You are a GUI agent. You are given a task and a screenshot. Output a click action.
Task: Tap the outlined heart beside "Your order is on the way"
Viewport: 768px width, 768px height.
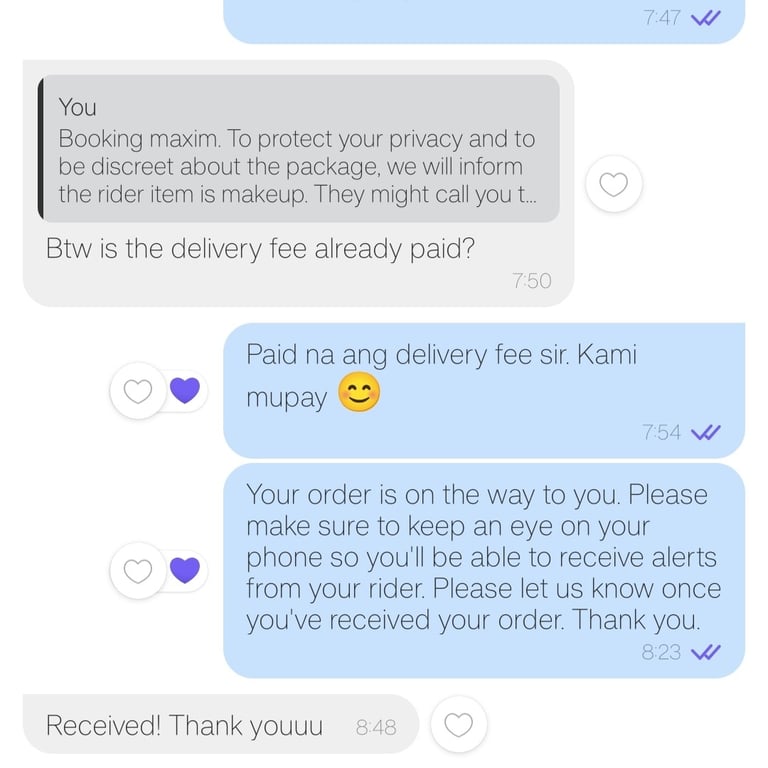(138, 571)
